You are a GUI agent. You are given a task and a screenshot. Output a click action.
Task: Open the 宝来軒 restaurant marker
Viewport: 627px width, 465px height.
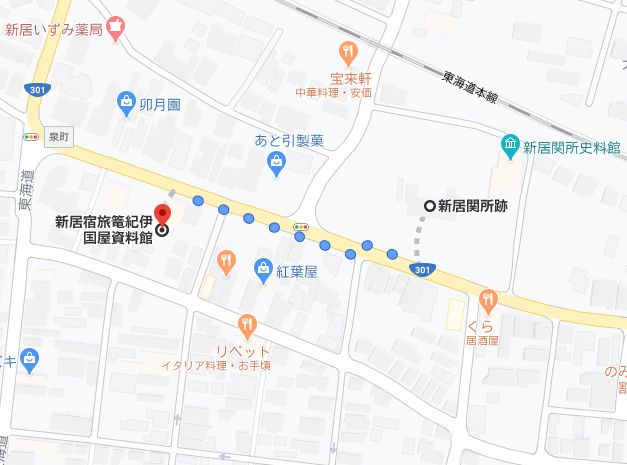(x=347, y=50)
